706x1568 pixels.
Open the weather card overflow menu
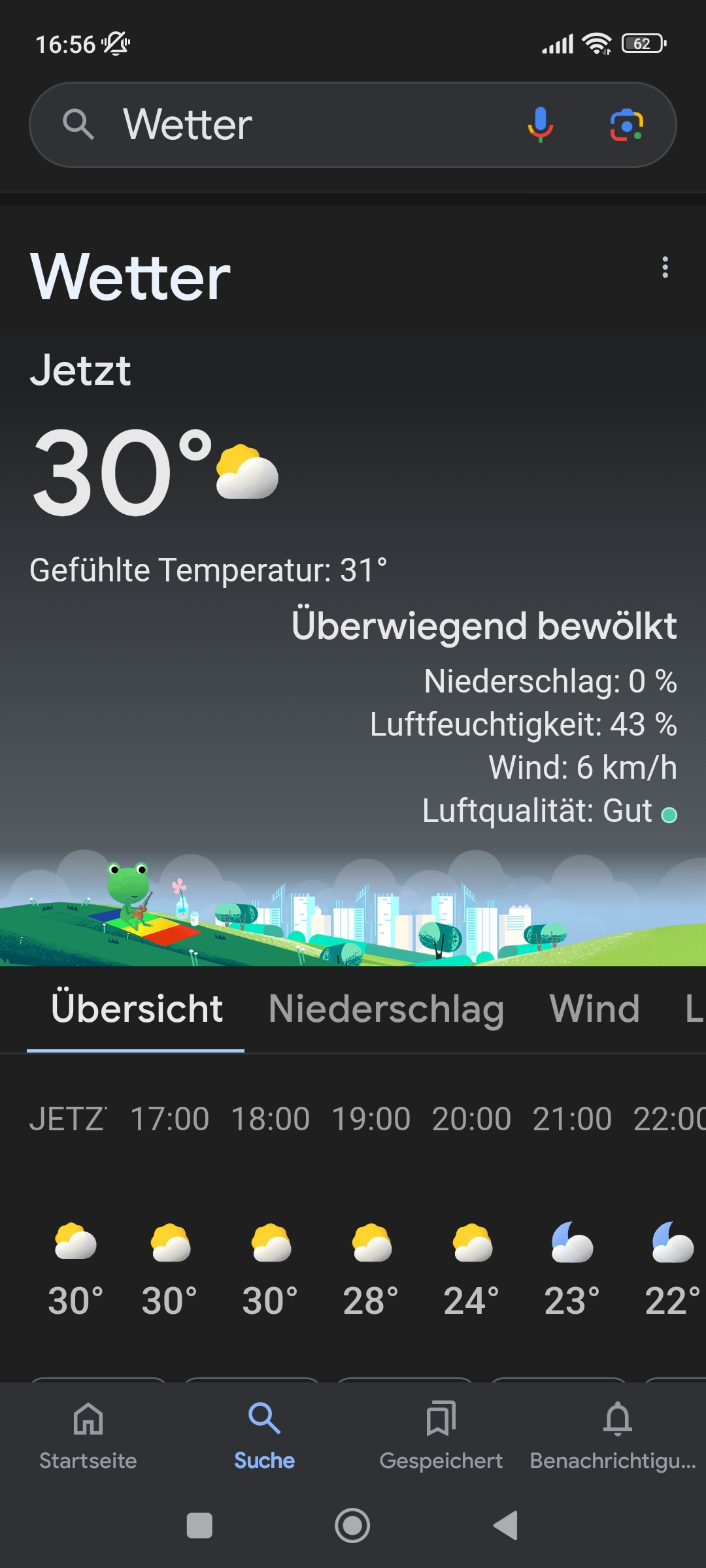(x=665, y=267)
